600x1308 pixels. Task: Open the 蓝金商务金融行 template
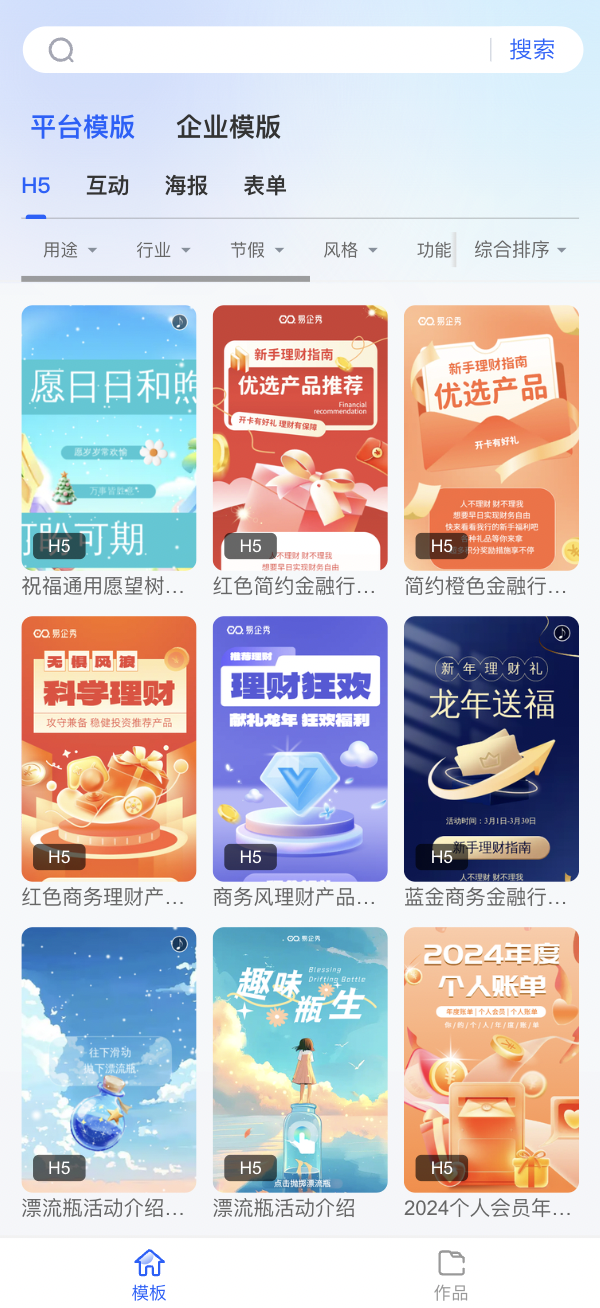tap(491, 748)
